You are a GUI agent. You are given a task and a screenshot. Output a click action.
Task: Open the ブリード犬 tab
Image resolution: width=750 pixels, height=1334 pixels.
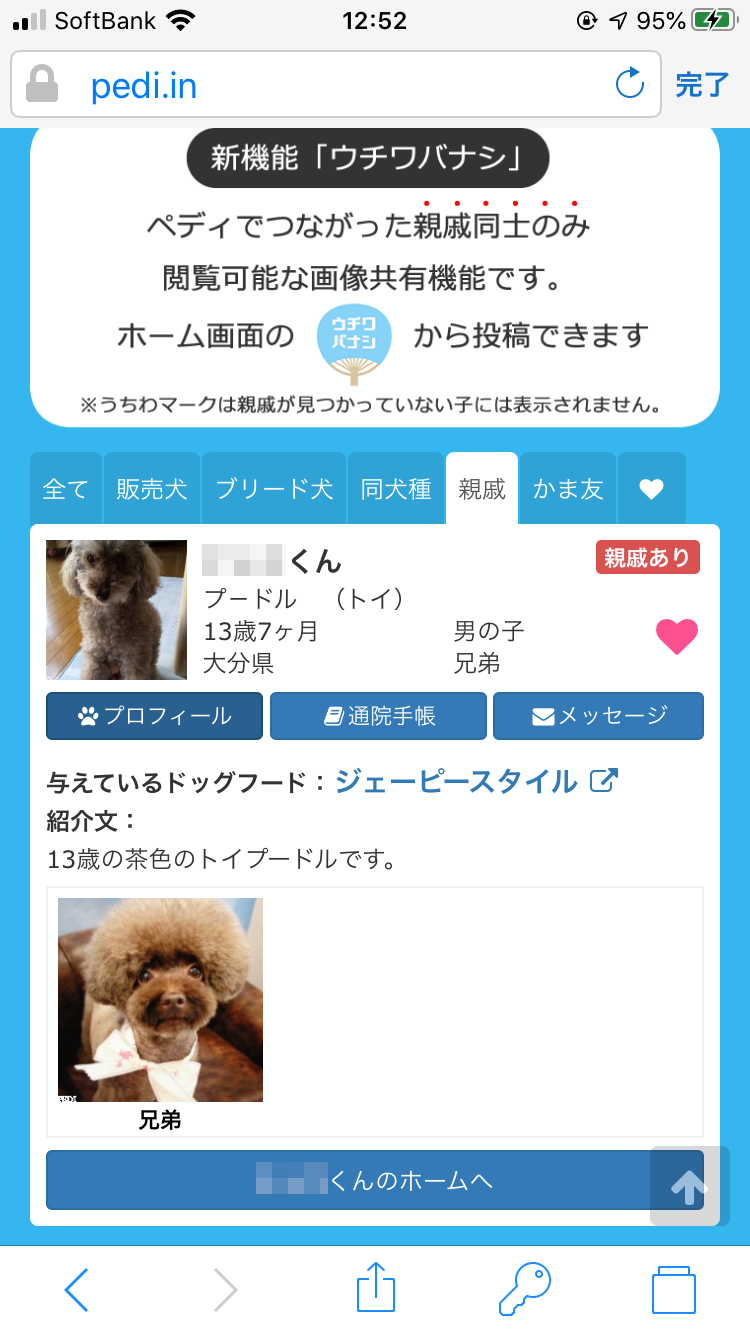coord(274,488)
